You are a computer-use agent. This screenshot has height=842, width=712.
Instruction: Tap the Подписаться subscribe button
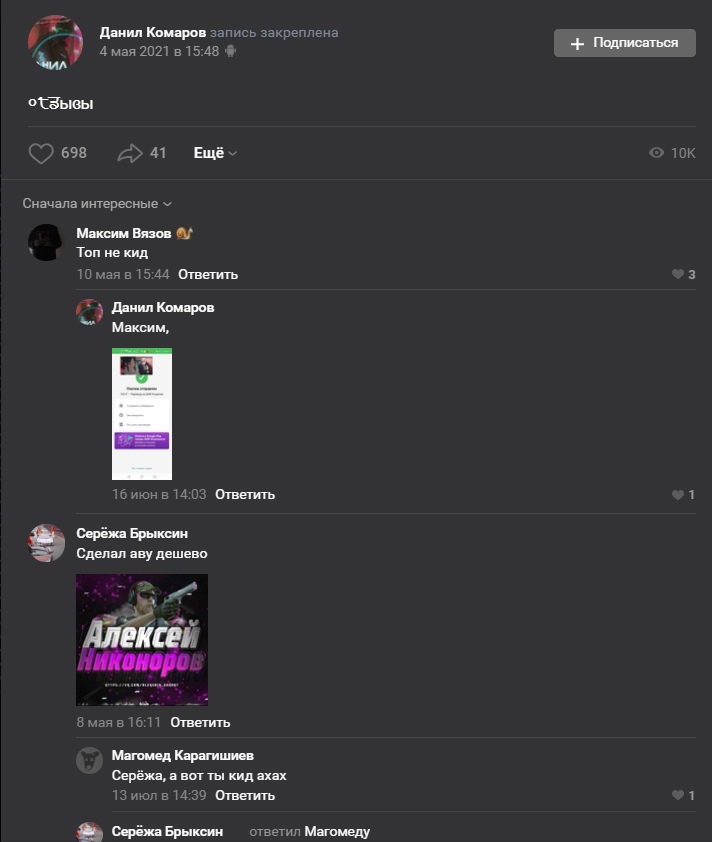625,43
